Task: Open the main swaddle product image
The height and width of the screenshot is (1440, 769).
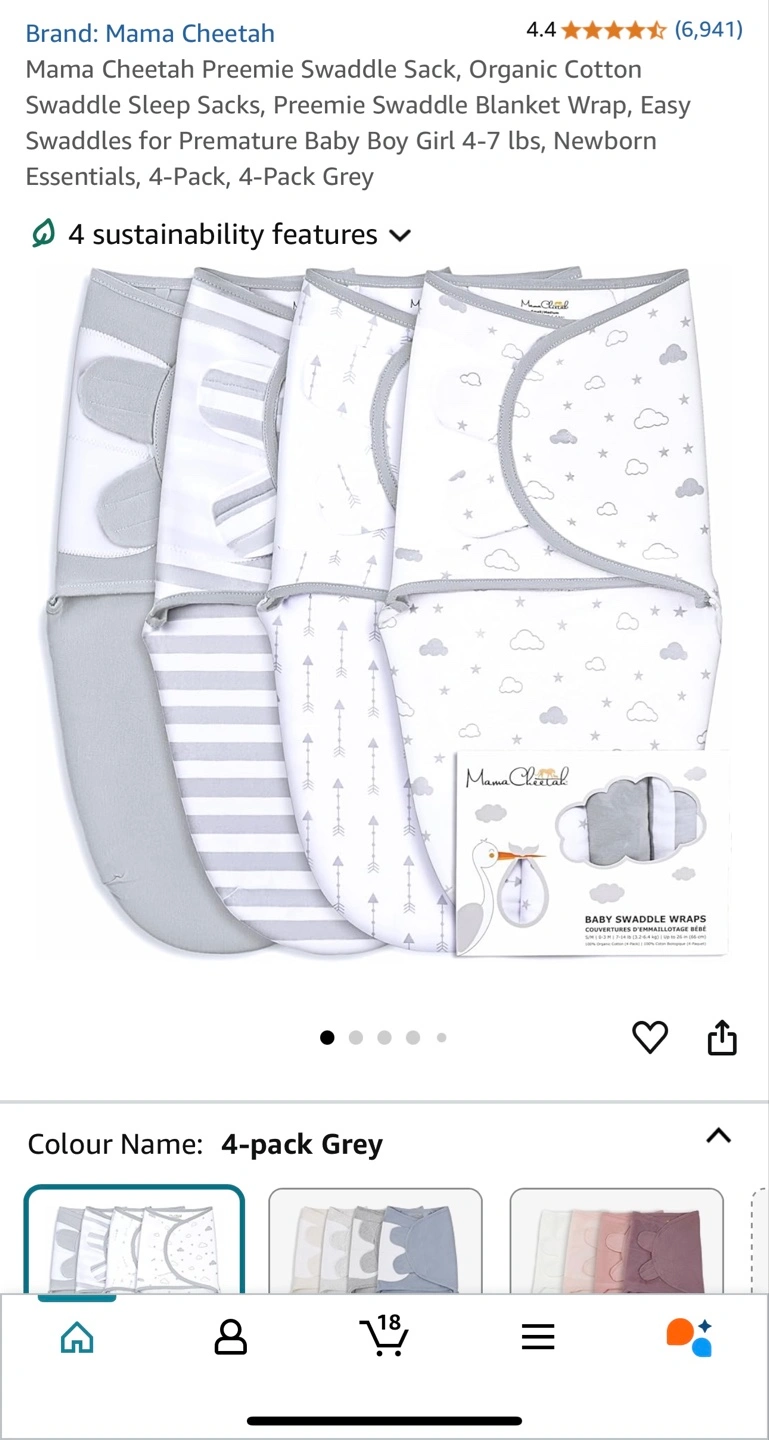Action: click(384, 610)
